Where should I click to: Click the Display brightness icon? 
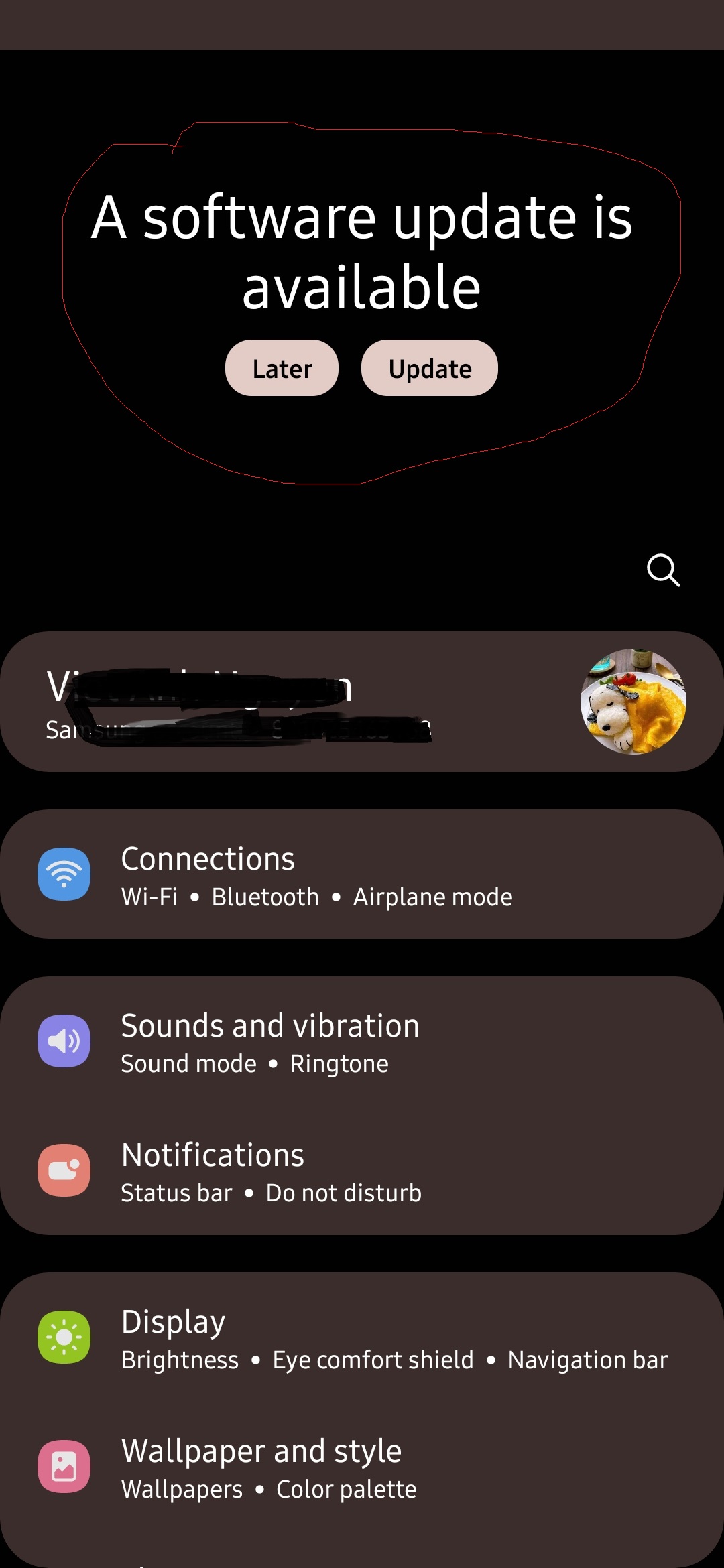[x=64, y=1337]
